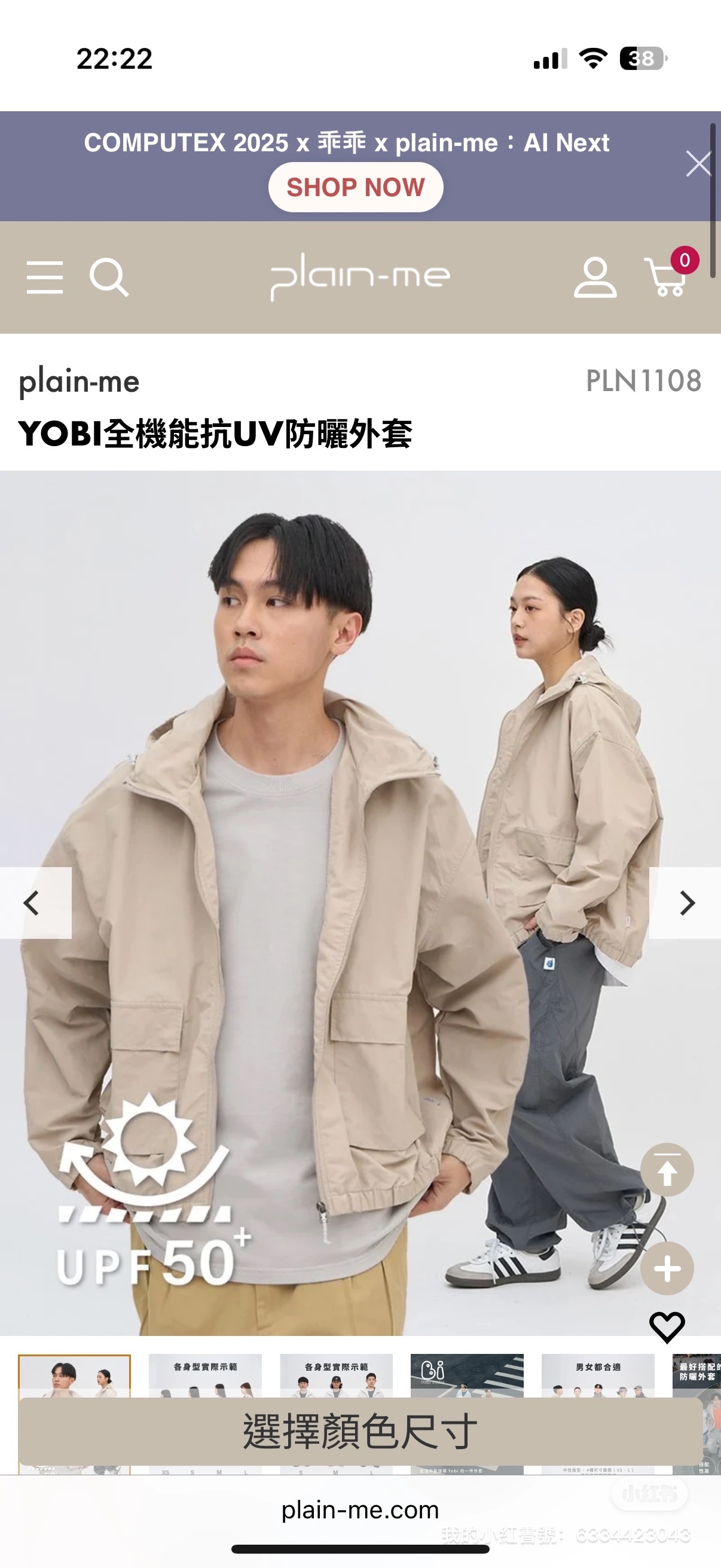Add jacket to wishlist with heart
Image resolution: width=721 pixels, height=1568 pixels.
coord(667,1327)
